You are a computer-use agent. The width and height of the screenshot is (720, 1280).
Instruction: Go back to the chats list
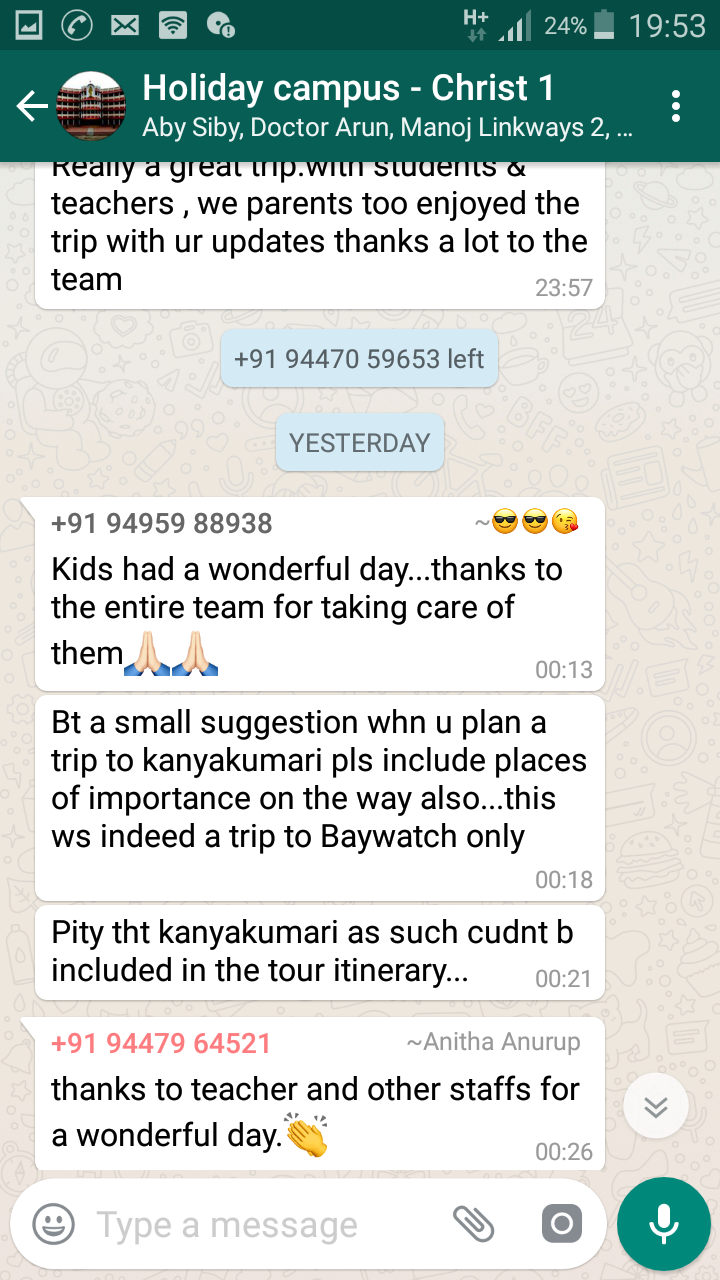tap(32, 106)
